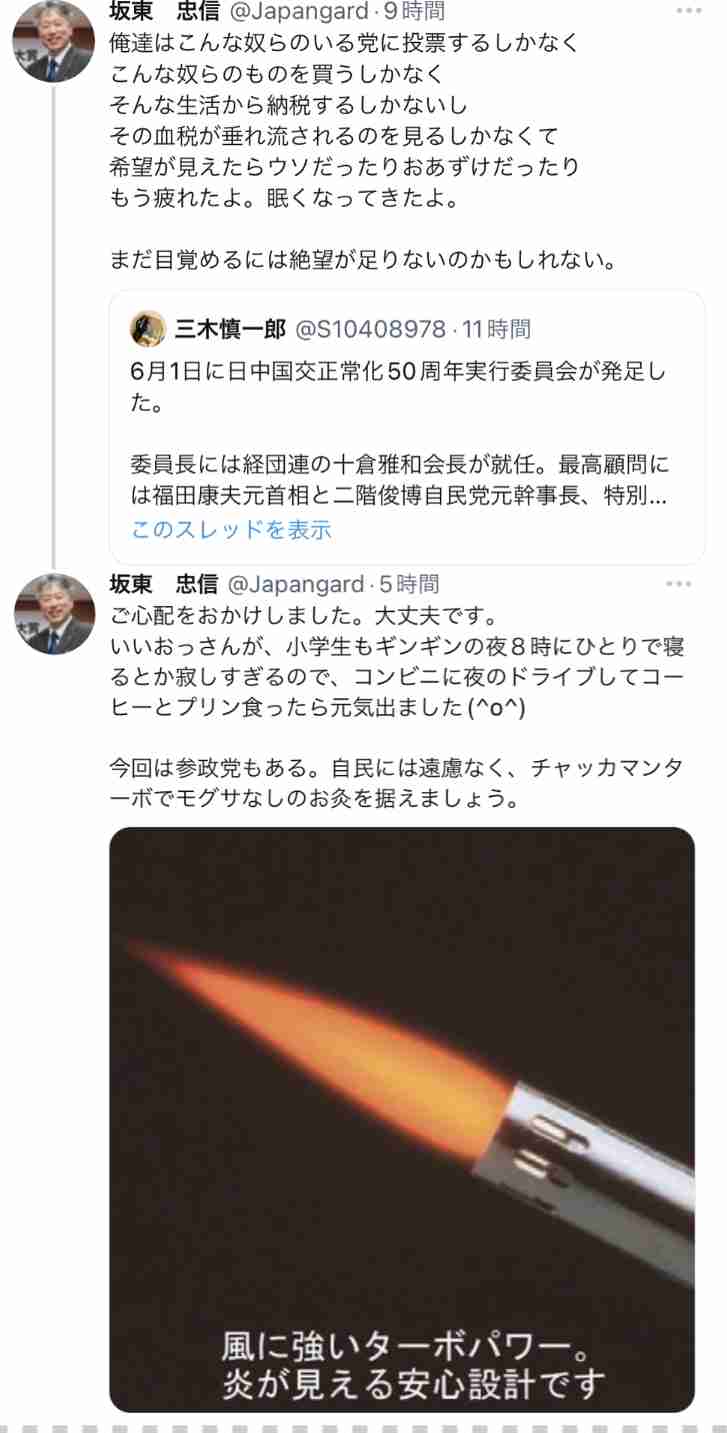Viewport: 727px width, 1433px height.
Task: Open @Japangard profile from the 5時間 tweet
Action: click(296, 584)
